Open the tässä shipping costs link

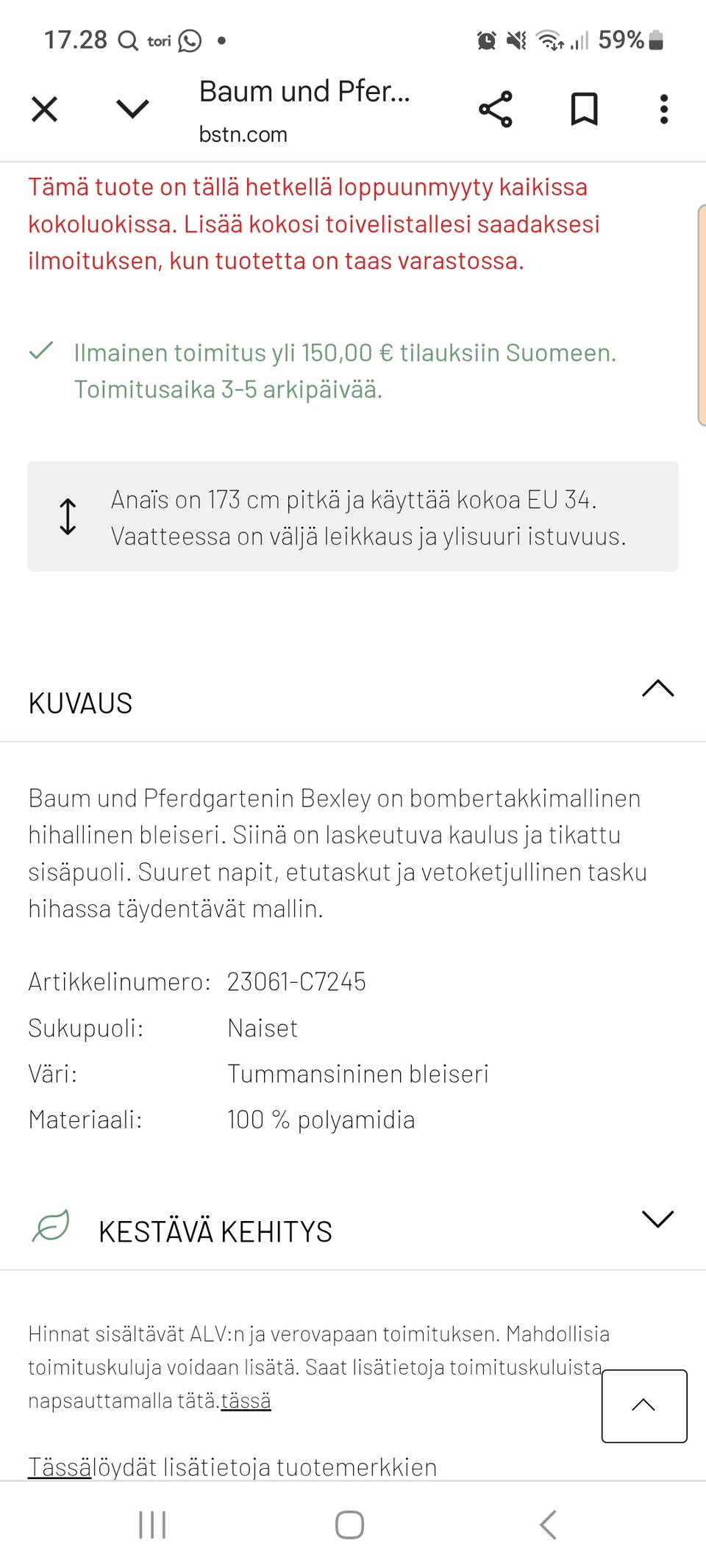coord(246,1400)
